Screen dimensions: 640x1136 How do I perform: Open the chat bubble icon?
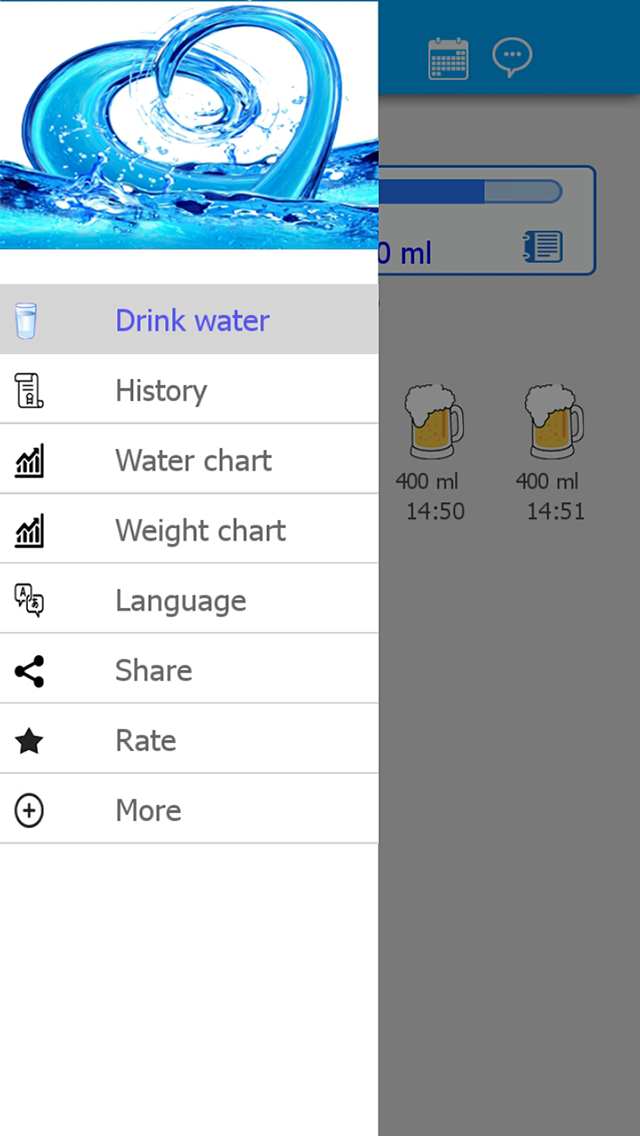(x=512, y=57)
